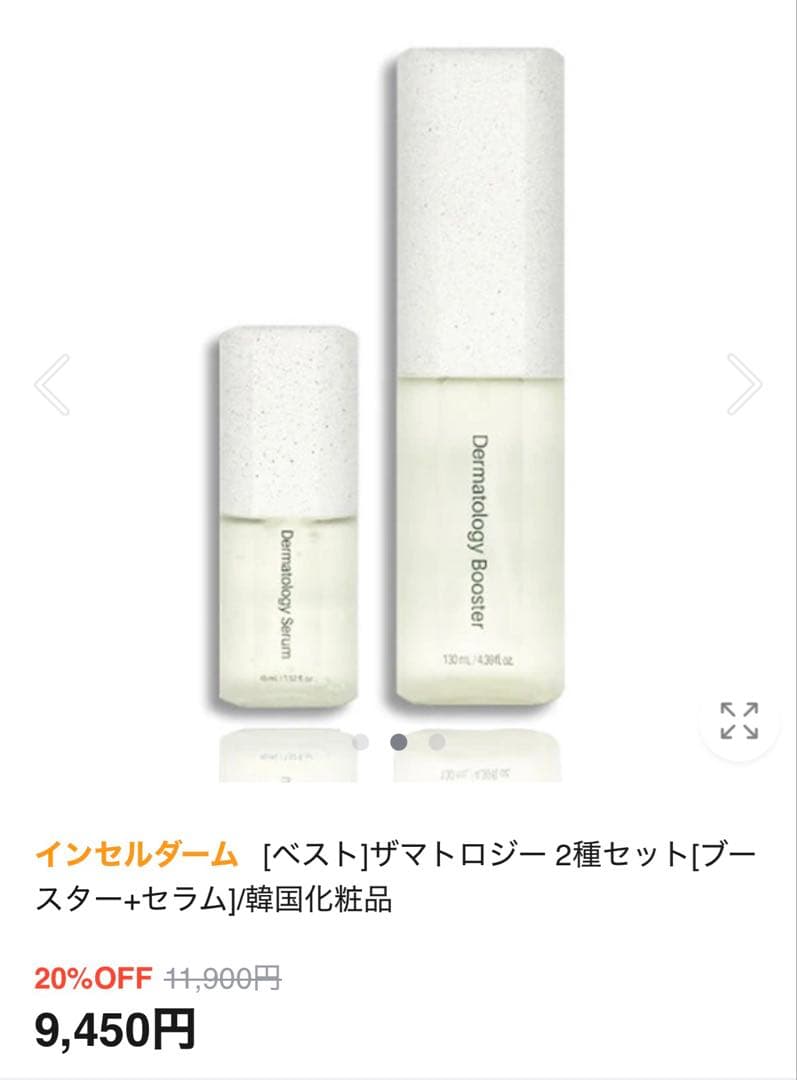Open the インセルダーム brand link
The width and height of the screenshot is (797, 1080).
137,856
